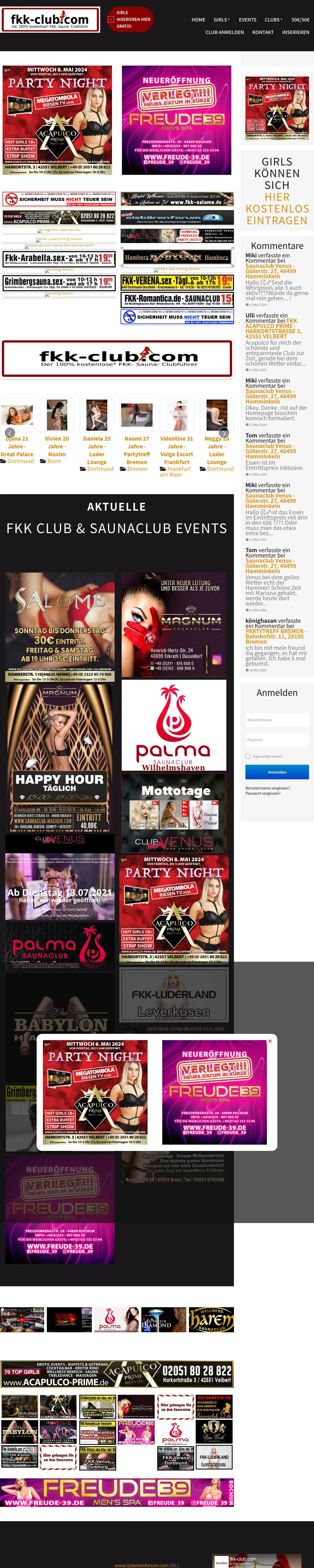Open 'Benutzername vergessen?' link

[268, 788]
